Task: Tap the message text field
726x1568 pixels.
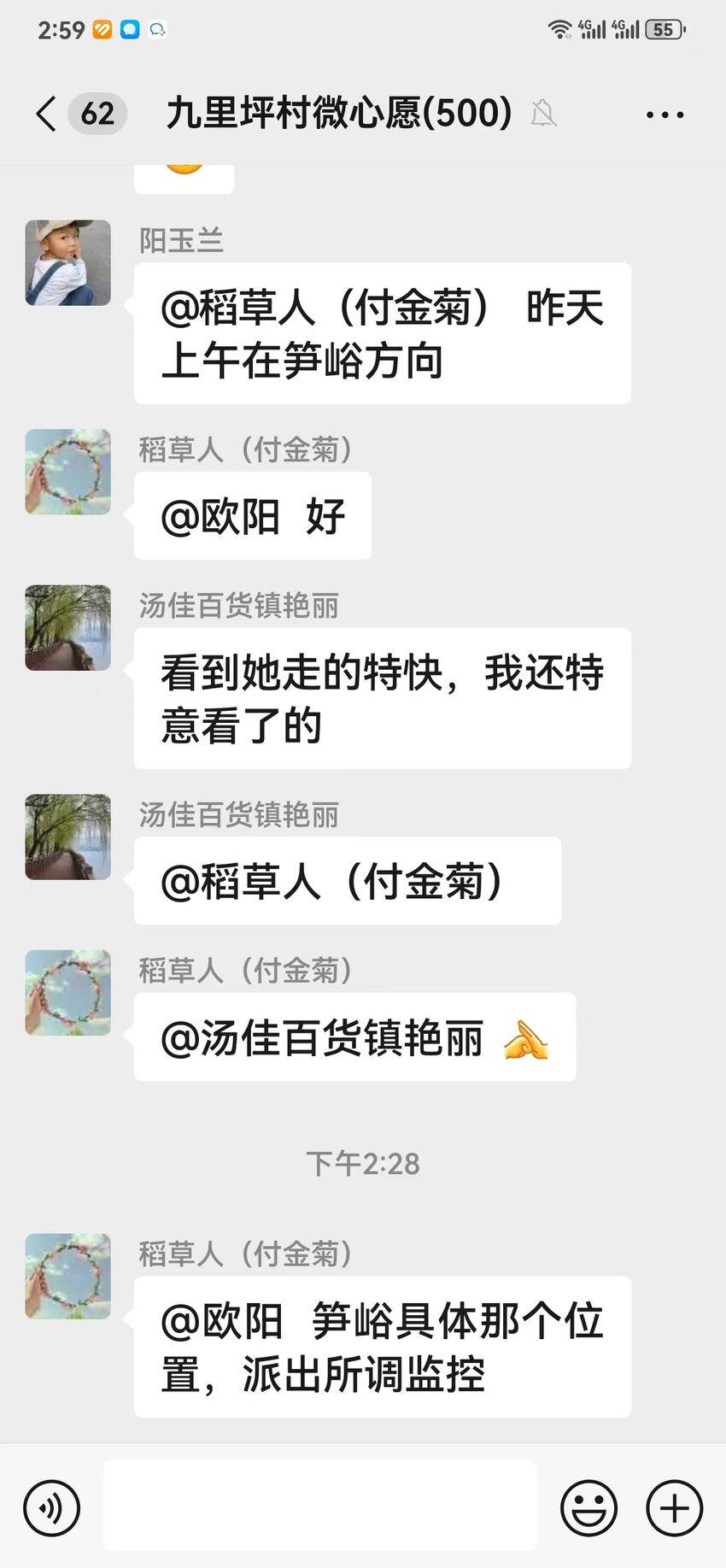Action: point(320,1506)
